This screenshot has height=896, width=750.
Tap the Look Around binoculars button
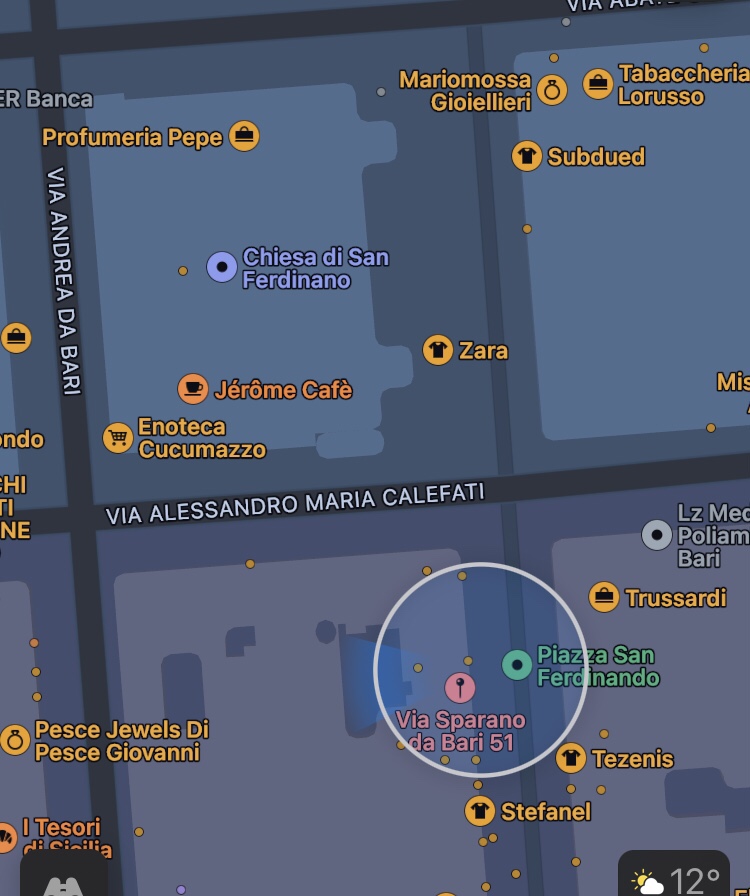62,880
